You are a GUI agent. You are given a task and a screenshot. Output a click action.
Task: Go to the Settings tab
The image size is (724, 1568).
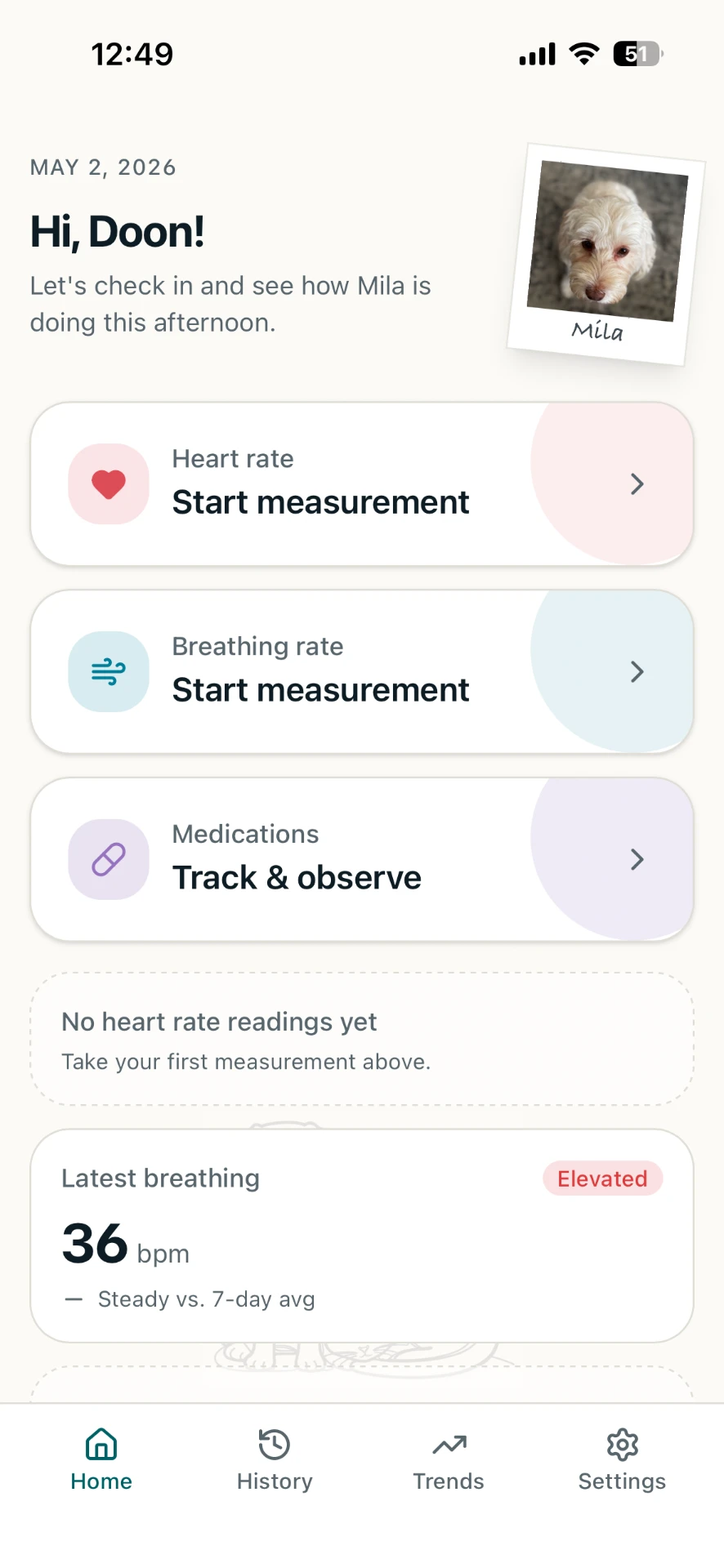pyautogui.click(x=622, y=1459)
